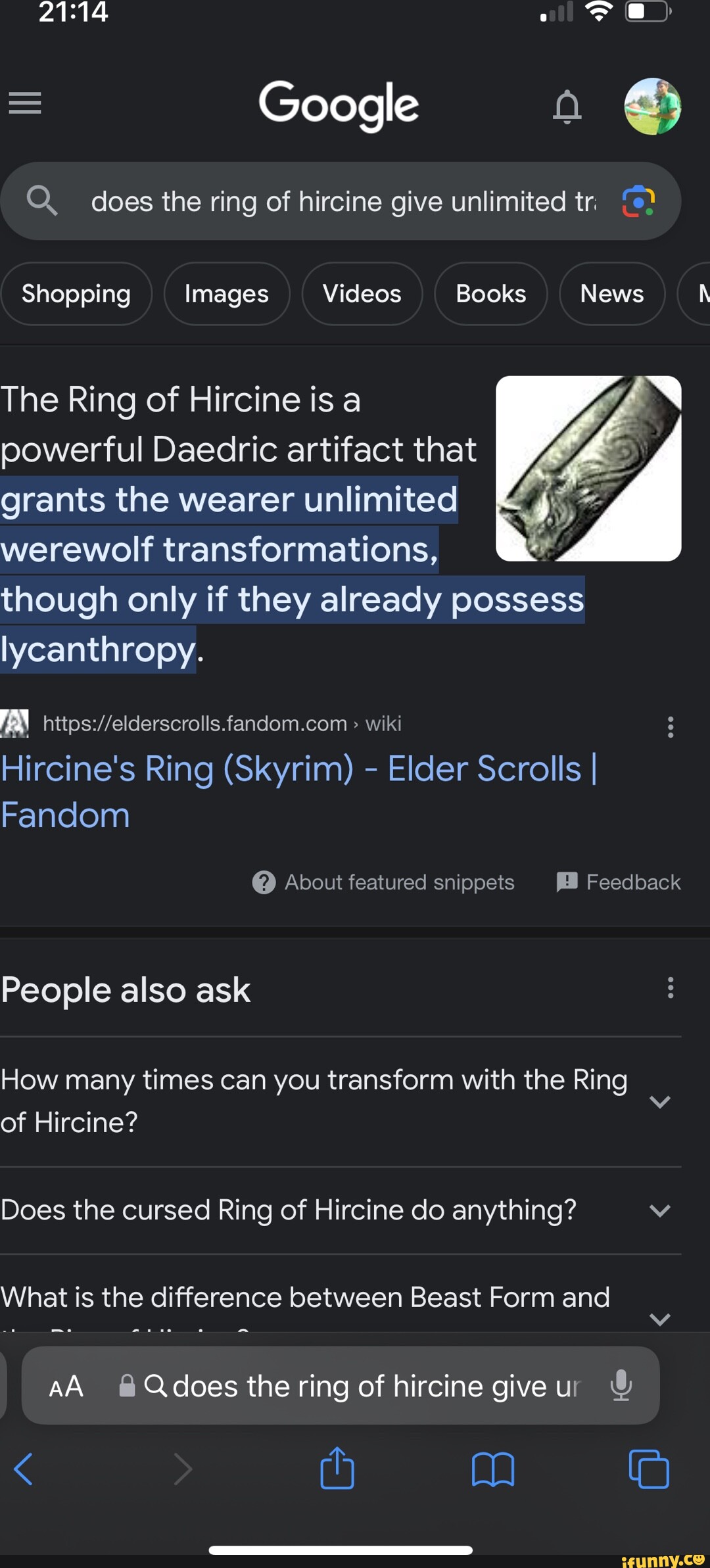The width and height of the screenshot is (710, 1568).
Task: Tap the elderscrolls.fandom.com favicon
Action: (16, 723)
